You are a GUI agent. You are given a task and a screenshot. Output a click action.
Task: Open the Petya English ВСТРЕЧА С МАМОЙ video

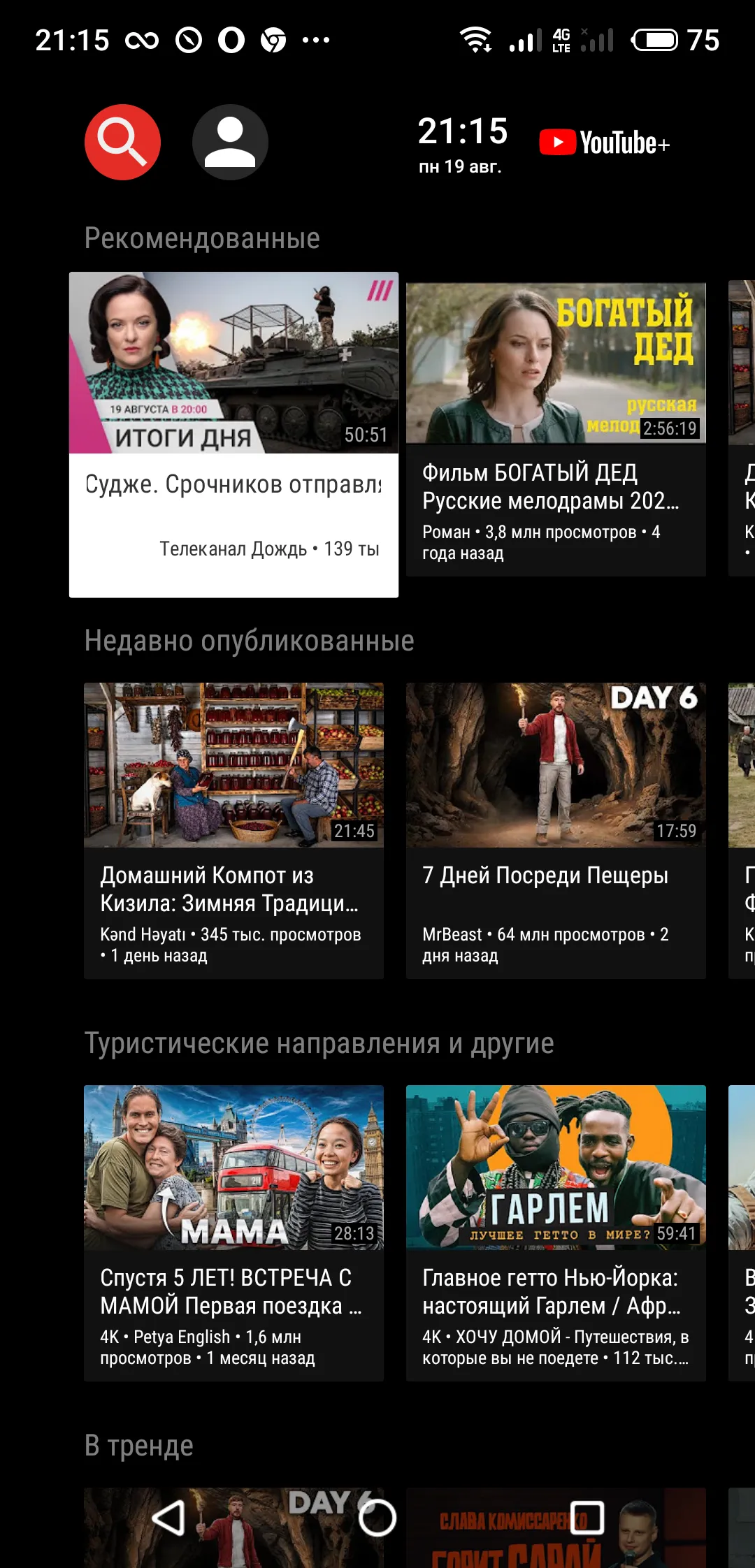pos(233,1233)
